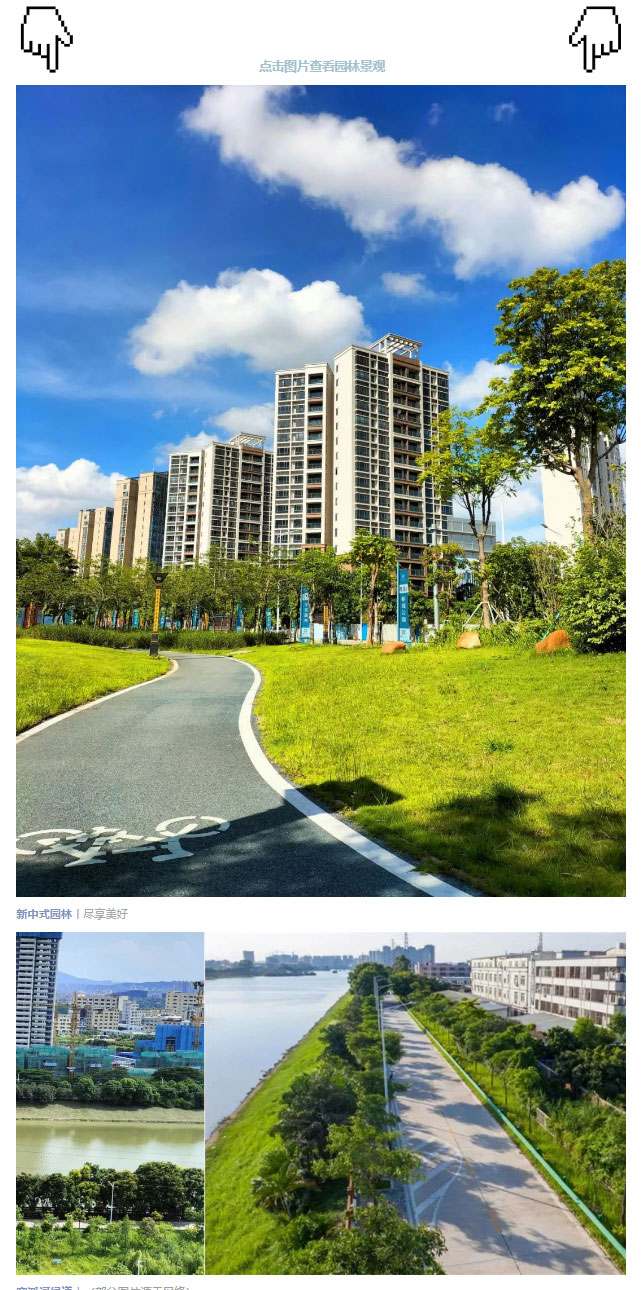642x1290 pixels.
Task: Open the small riverside construction site photo
Action: [x=110, y=1103]
